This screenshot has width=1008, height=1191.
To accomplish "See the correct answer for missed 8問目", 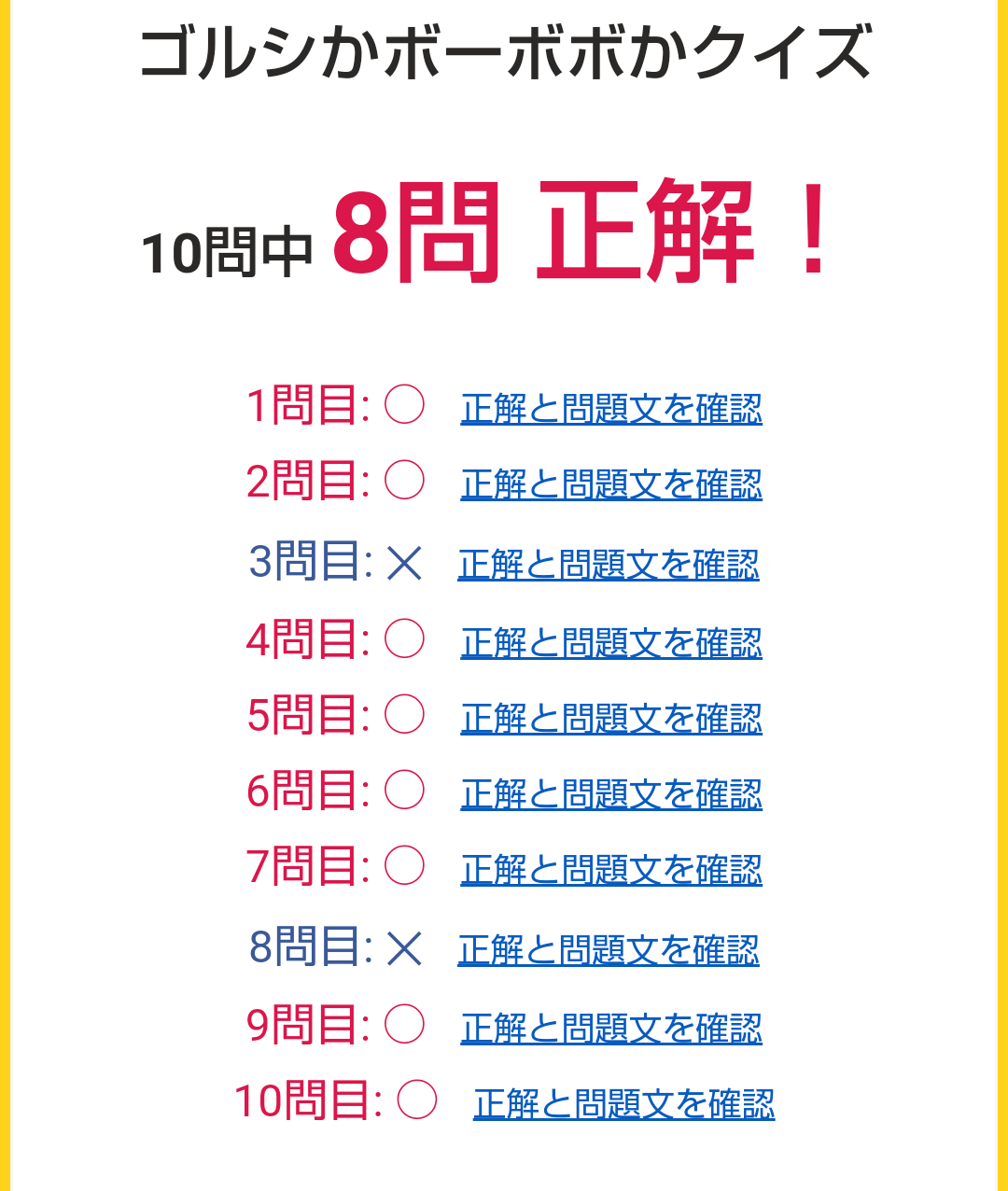I will (609, 950).
